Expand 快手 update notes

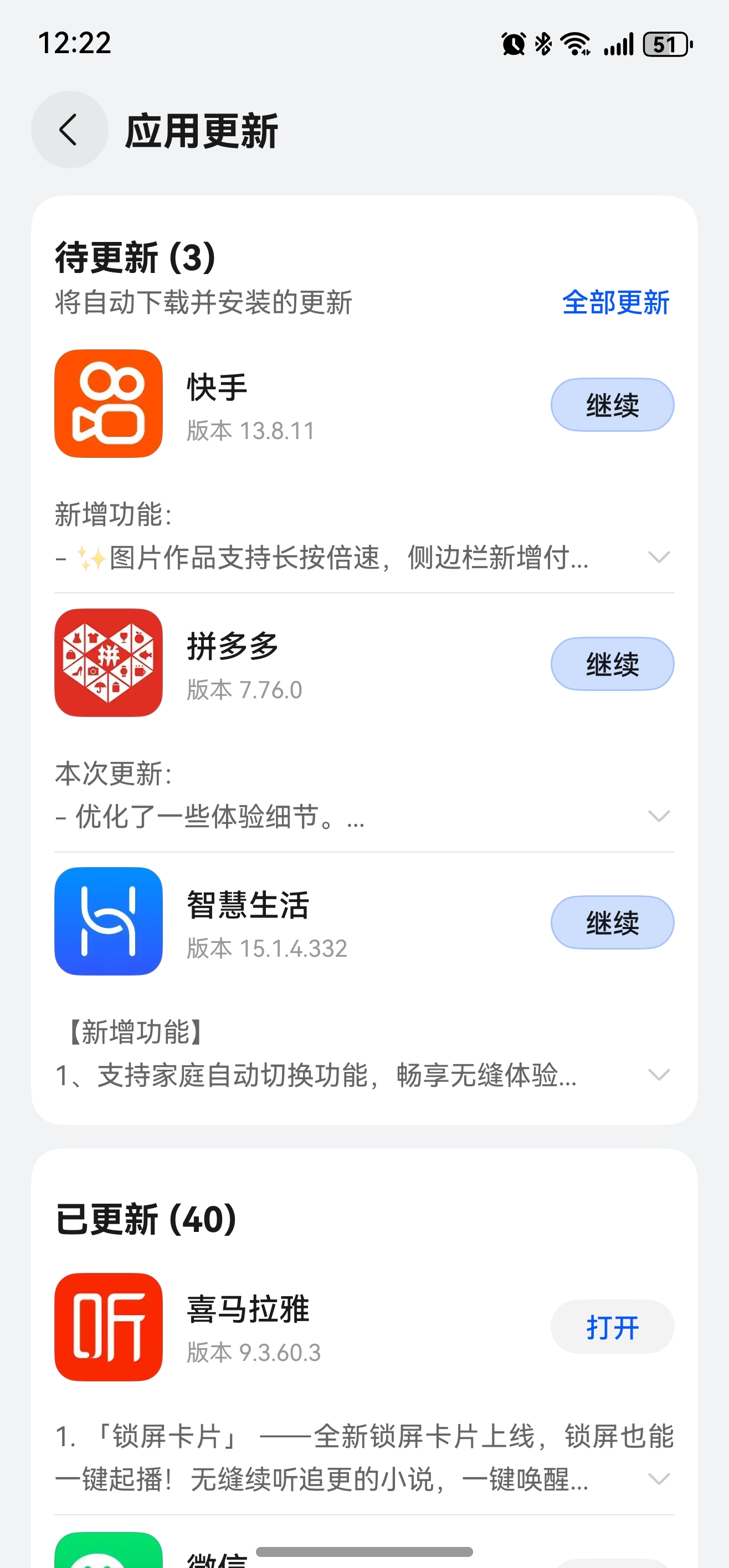tap(659, 558)
